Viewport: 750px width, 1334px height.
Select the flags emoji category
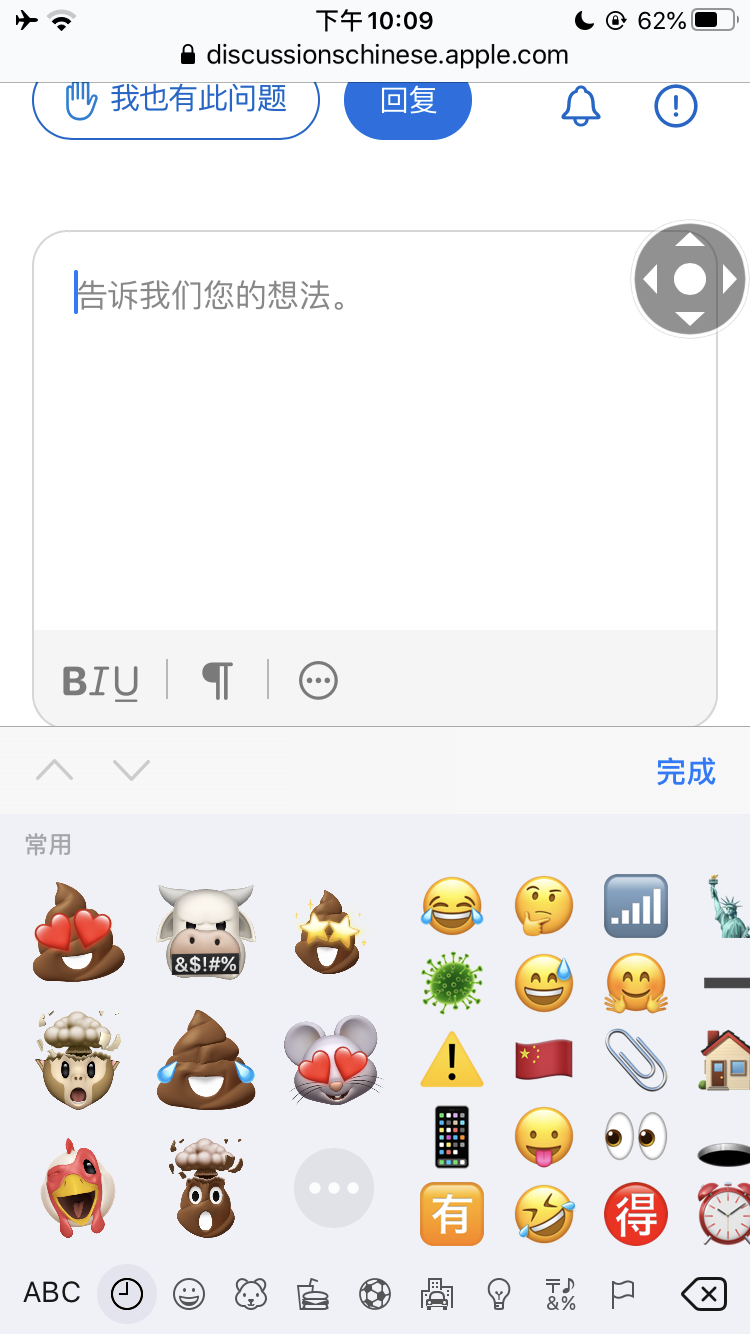point(622,1295)
